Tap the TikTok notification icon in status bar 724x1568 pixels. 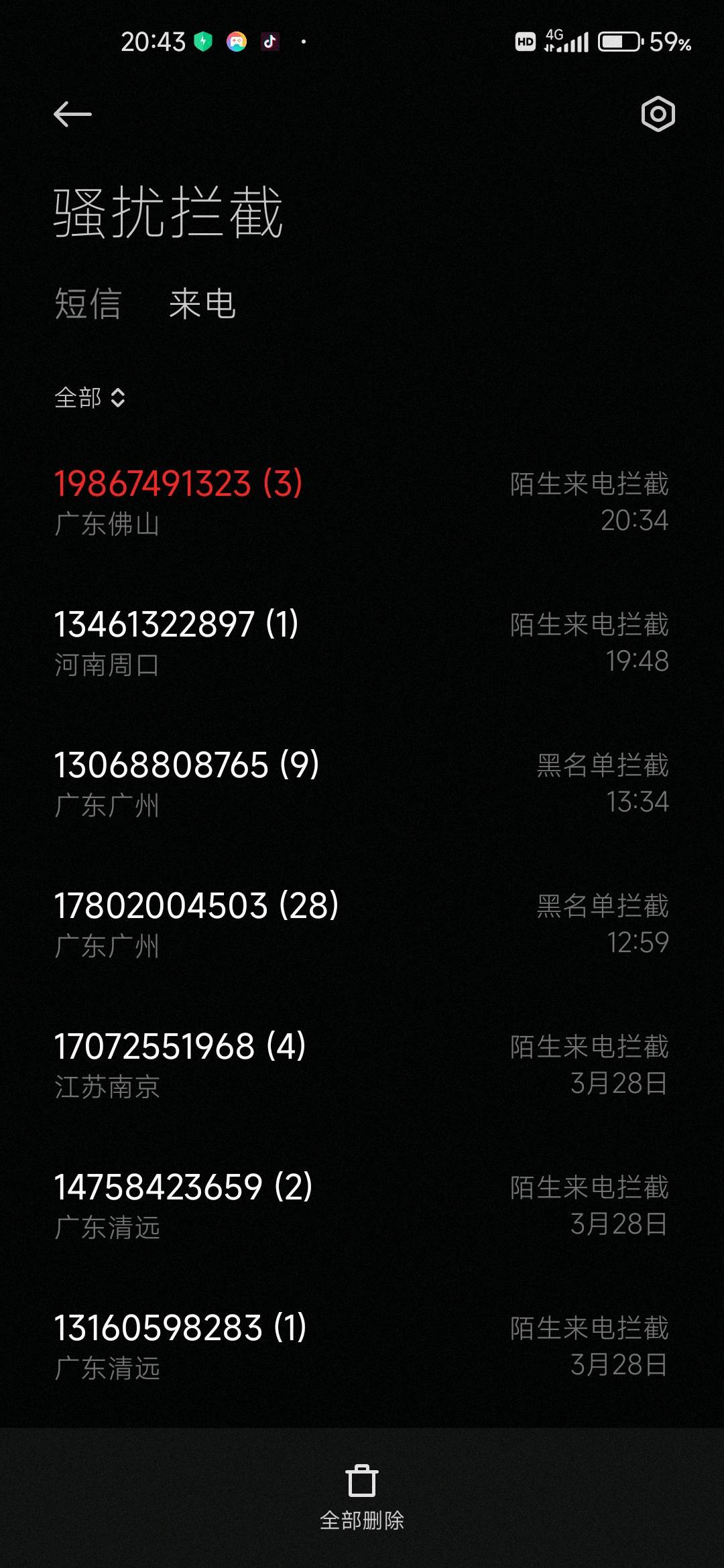click(268, 42)
